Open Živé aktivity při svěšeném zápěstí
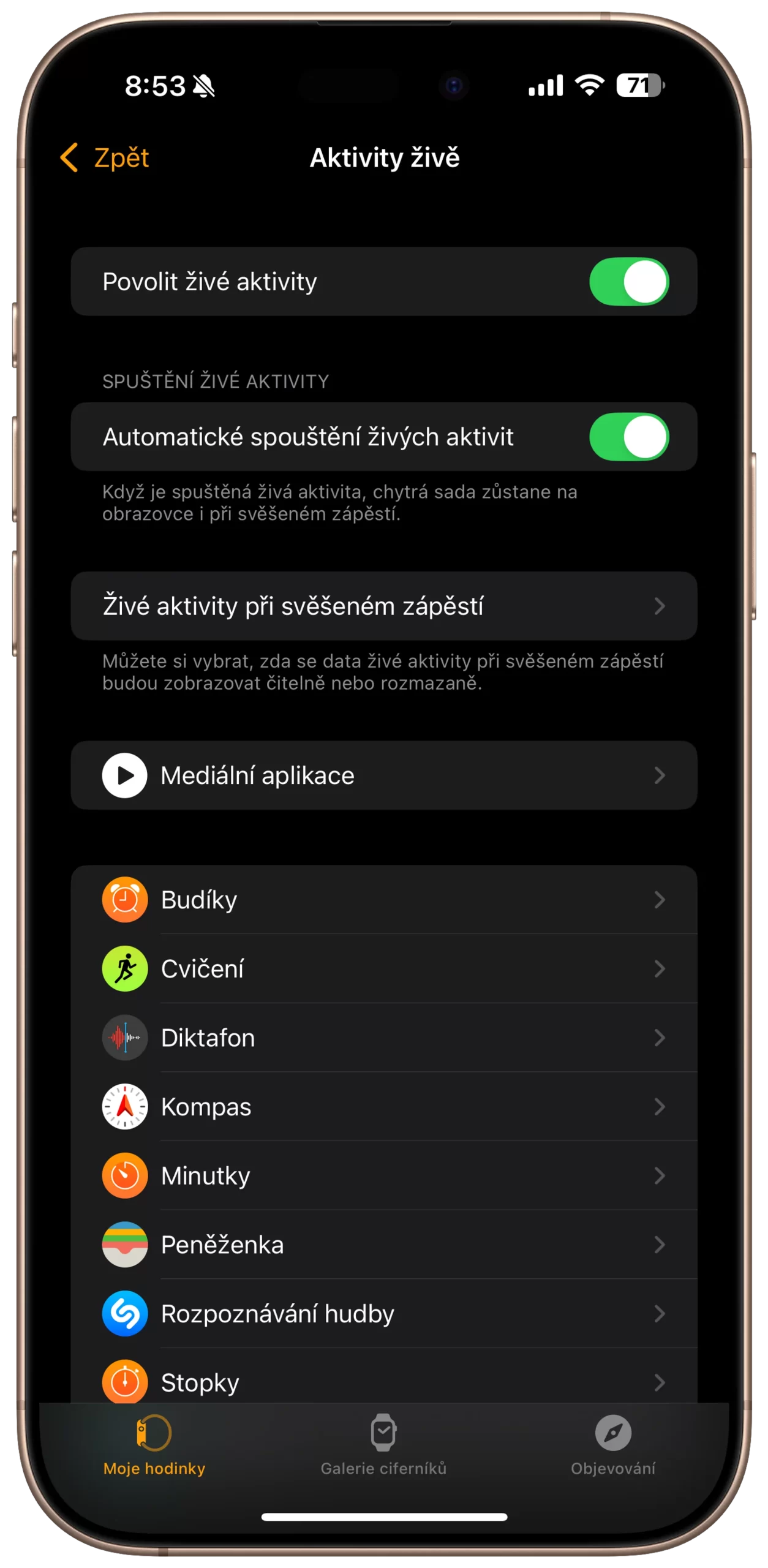The height and width of the screenshot is (1568, 768). point(384,606)
